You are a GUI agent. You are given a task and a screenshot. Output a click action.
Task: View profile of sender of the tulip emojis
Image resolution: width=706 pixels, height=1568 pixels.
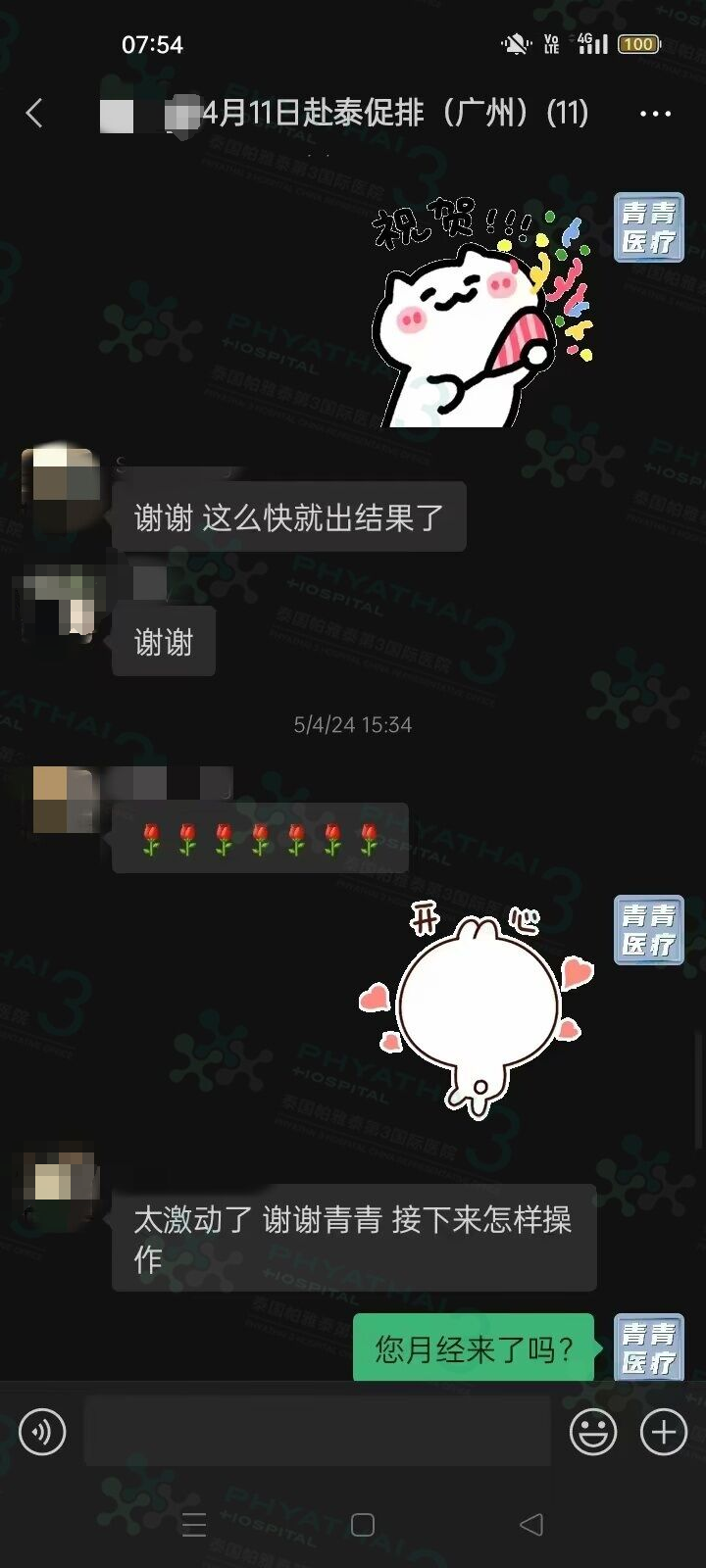tap(66, 800)
